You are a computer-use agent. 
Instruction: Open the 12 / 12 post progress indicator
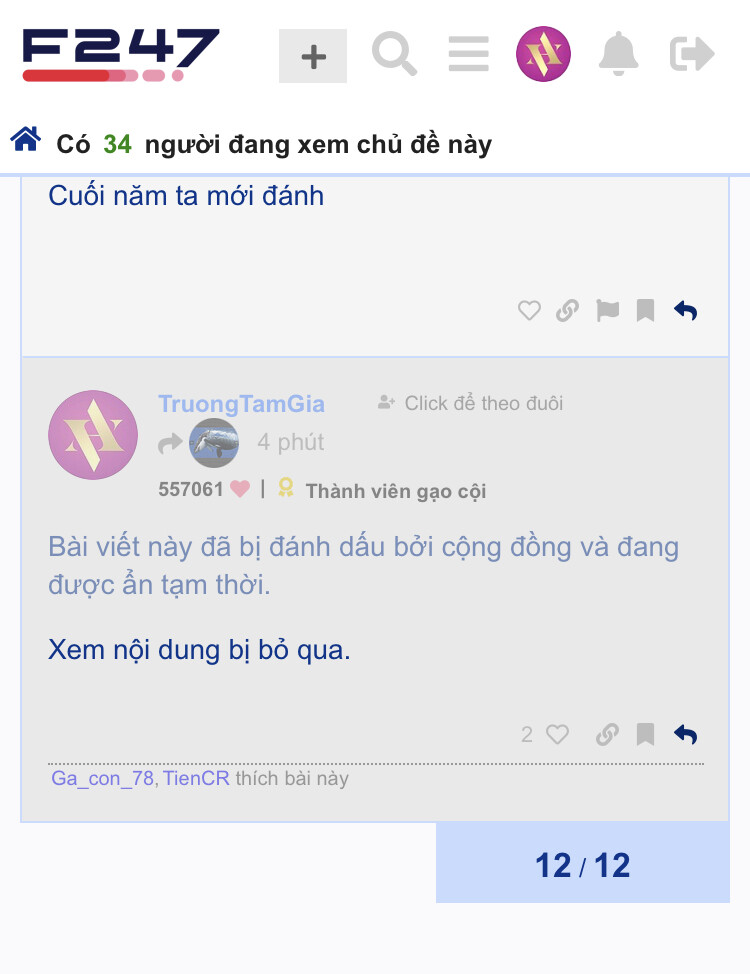pyautogui.click(x=582, y=864)
